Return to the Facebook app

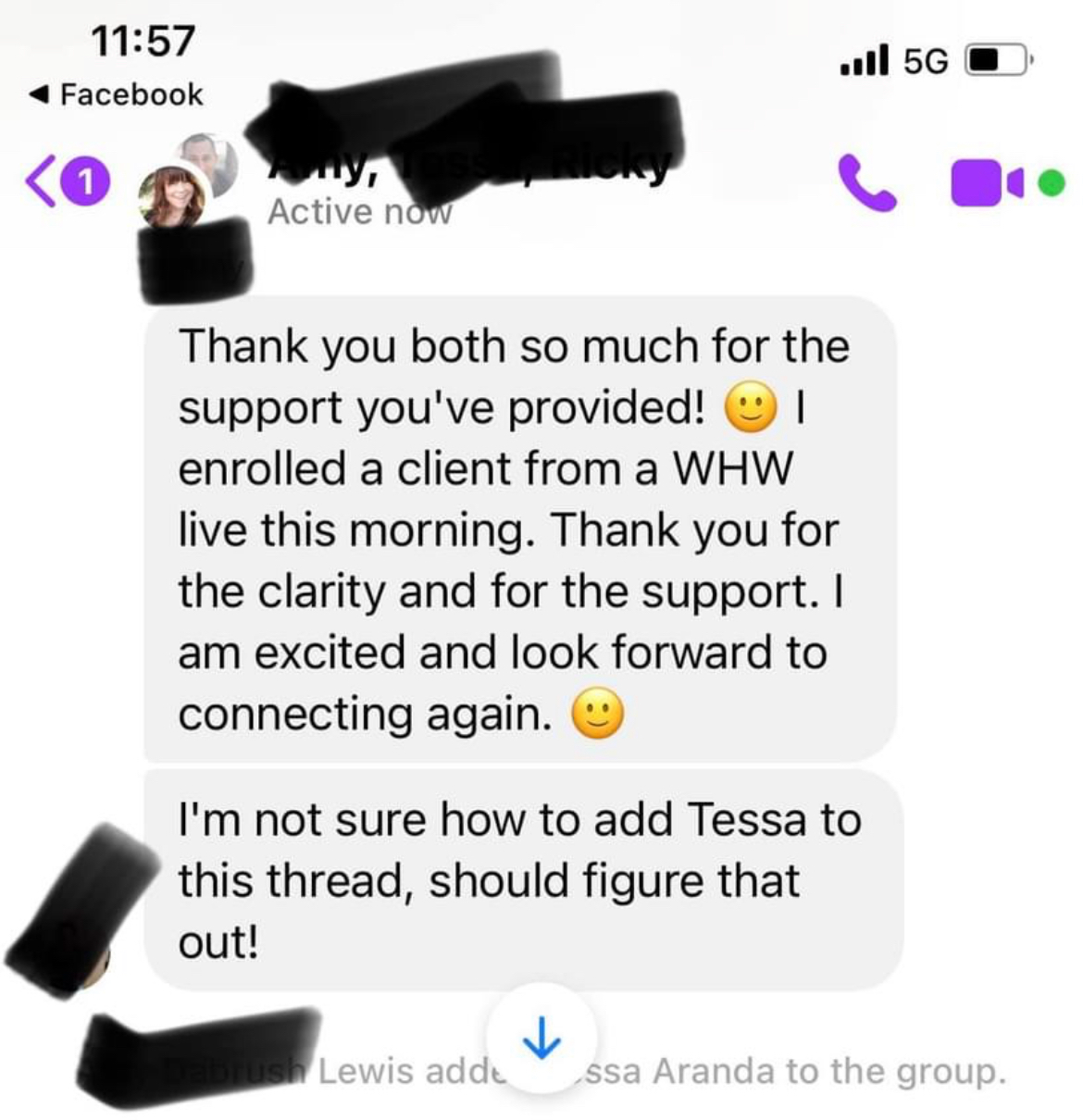click(x=117, y=94)
